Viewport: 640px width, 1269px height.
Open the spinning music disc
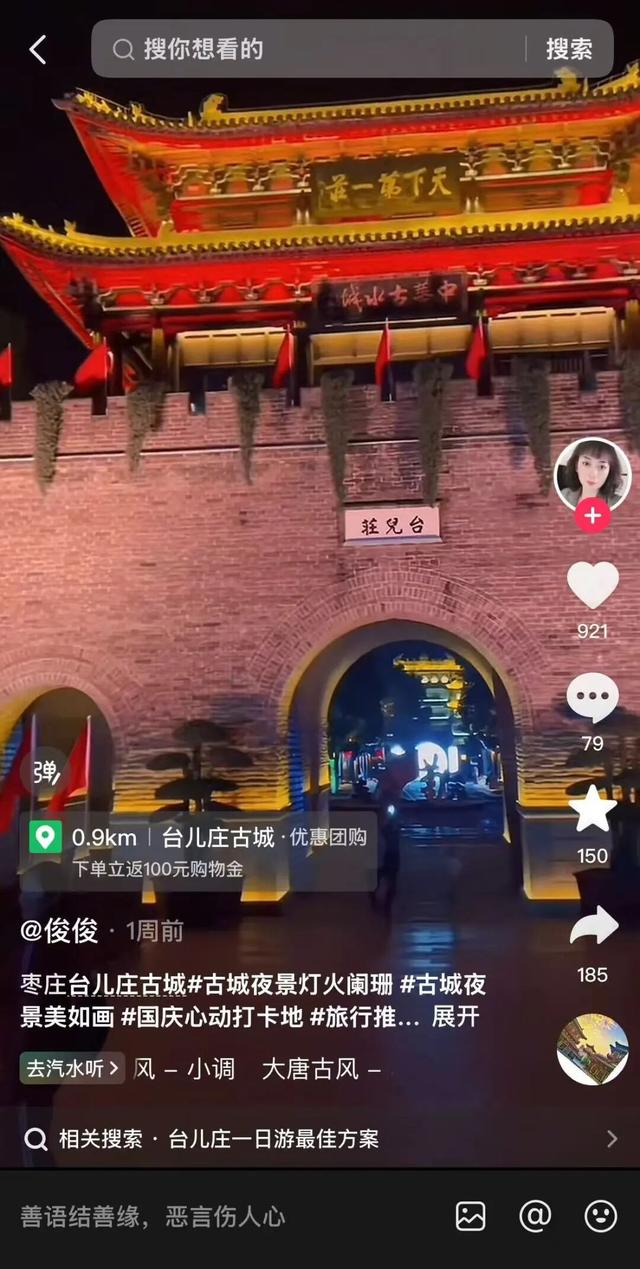coord(592,1048)
